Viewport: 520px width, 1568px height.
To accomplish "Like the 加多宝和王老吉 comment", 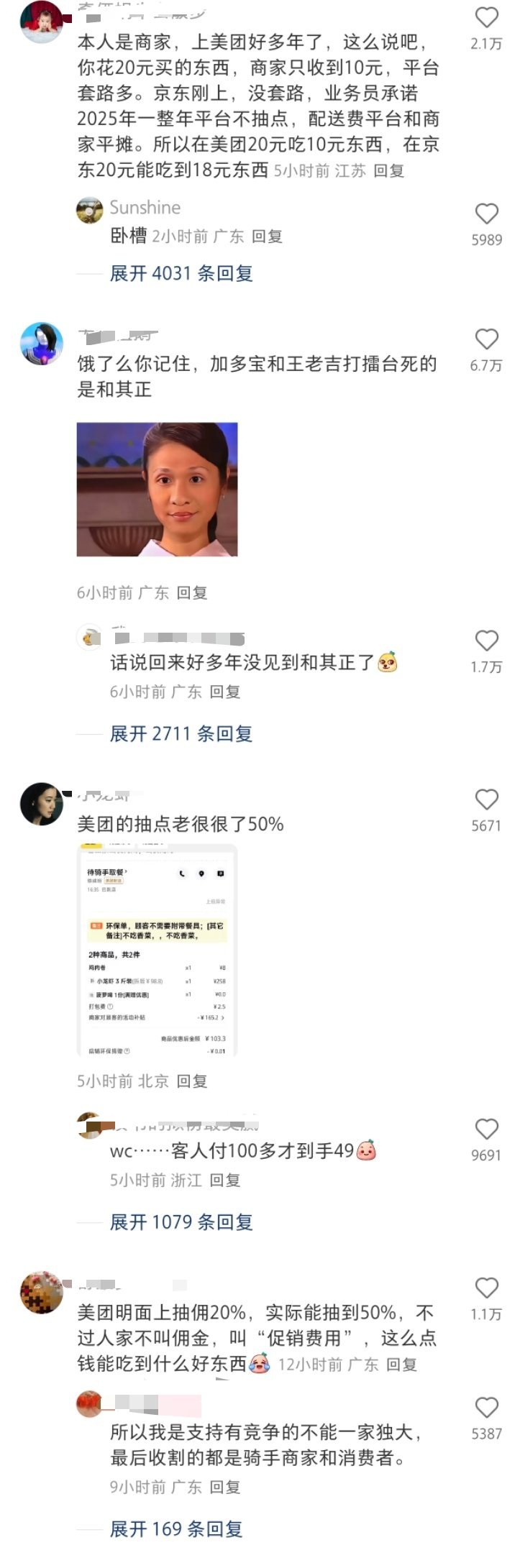I will (x=487, y=339).
